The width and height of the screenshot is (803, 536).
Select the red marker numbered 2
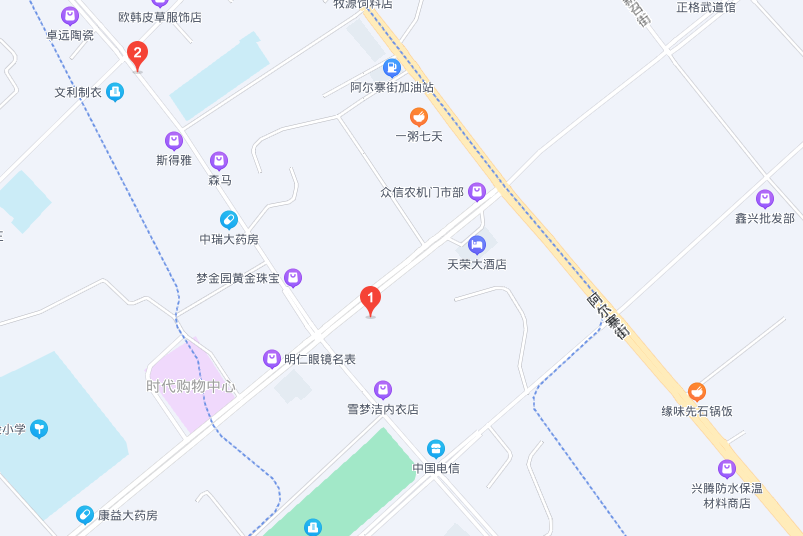(138, 54)
